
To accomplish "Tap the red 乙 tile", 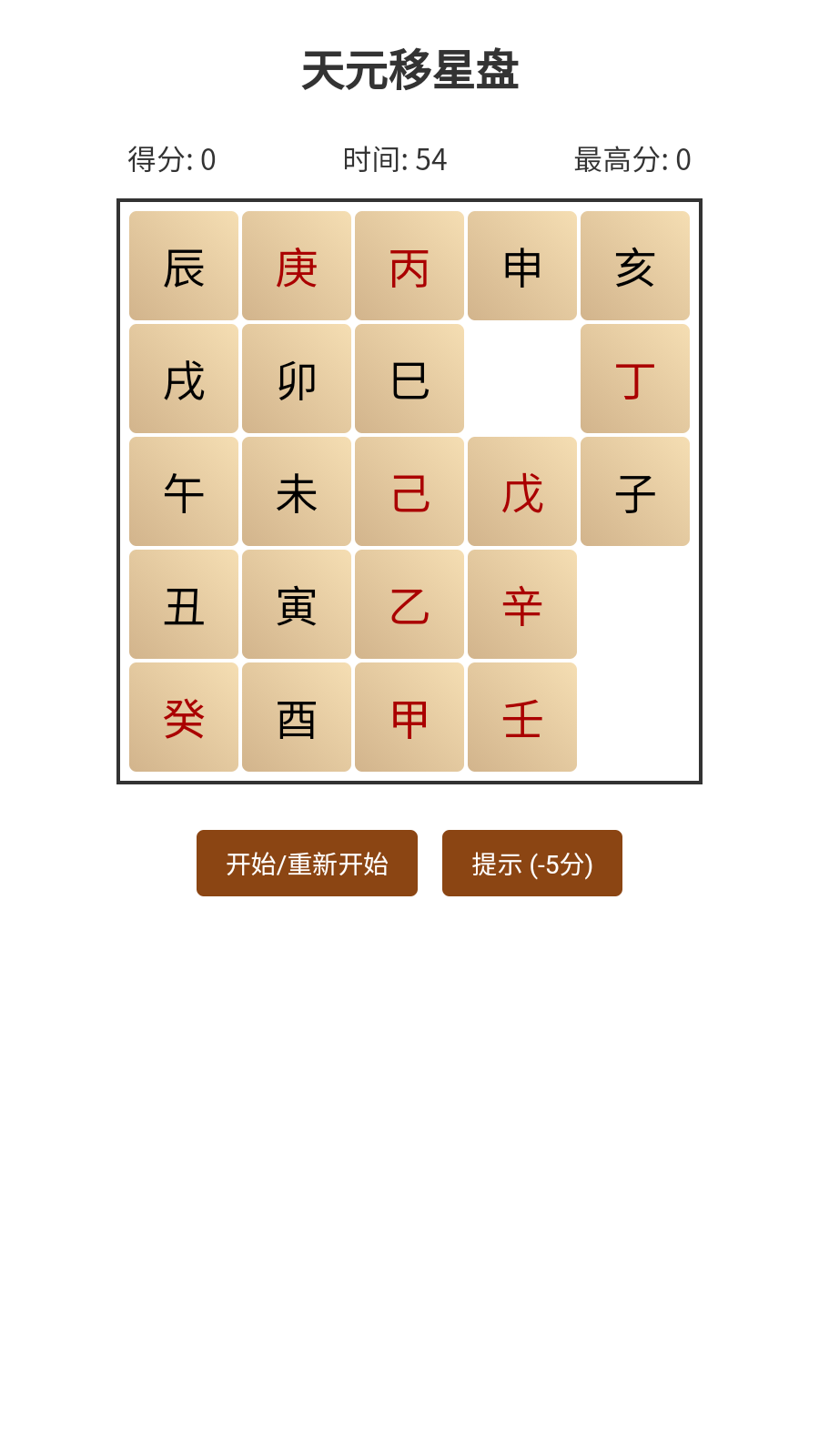I will (x=409, y=604).
